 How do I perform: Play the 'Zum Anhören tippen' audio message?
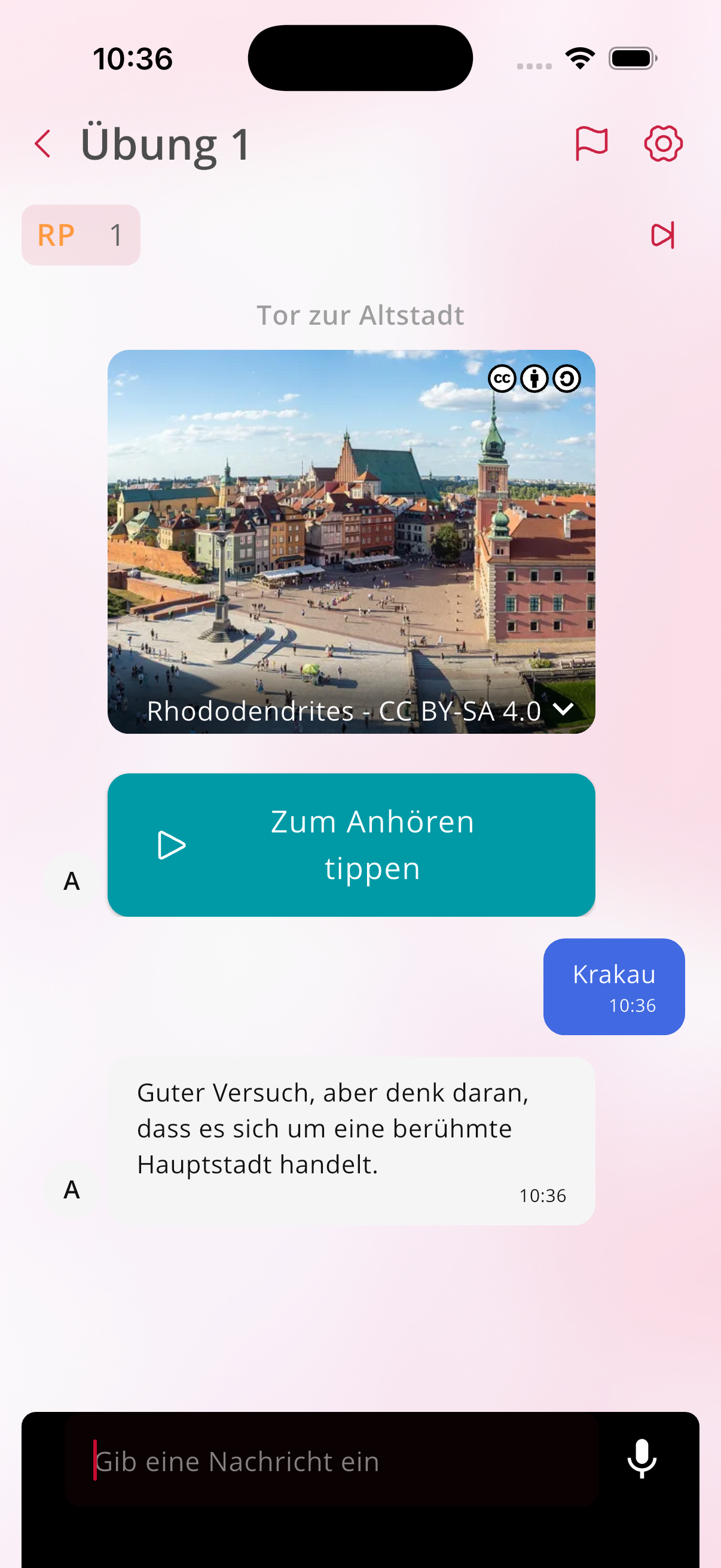351,844
